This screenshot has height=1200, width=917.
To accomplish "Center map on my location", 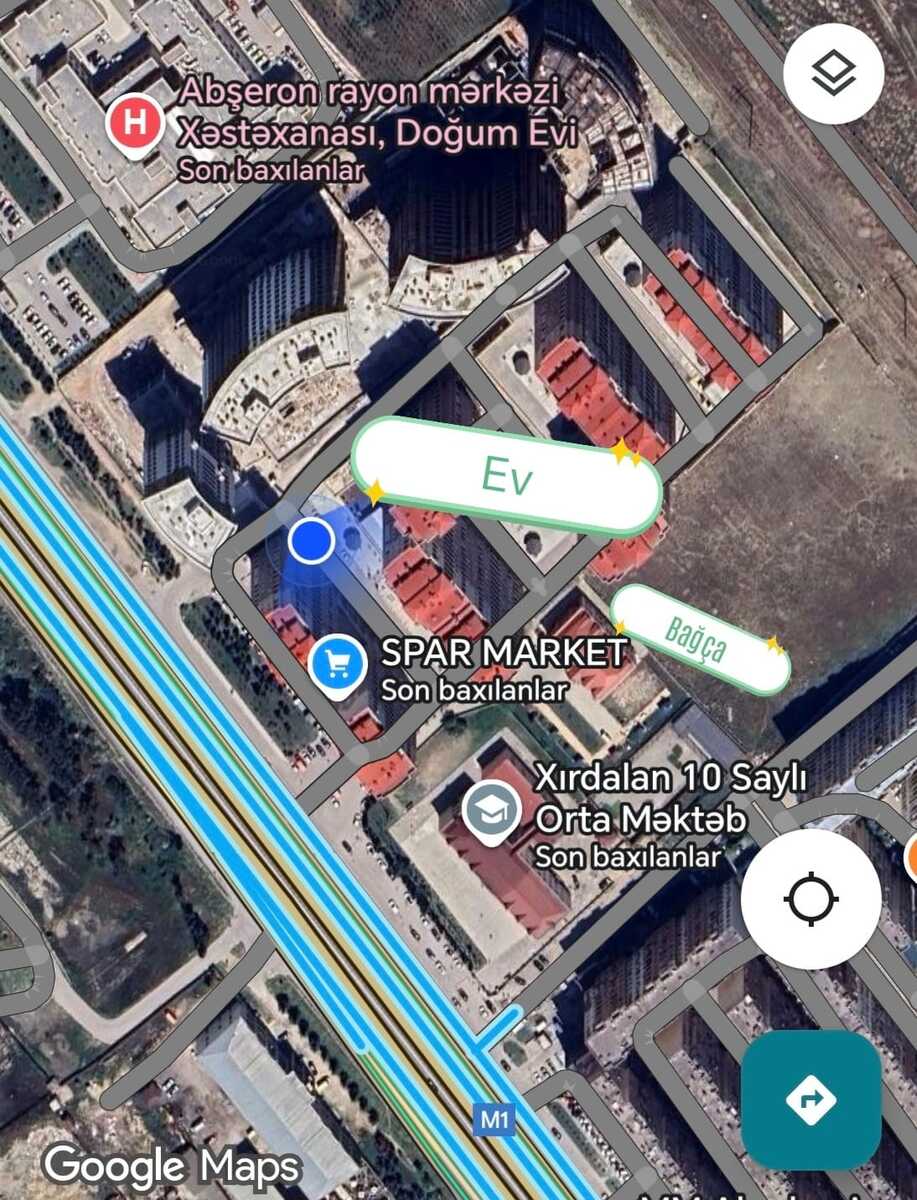I will click(x=810, y=899).
